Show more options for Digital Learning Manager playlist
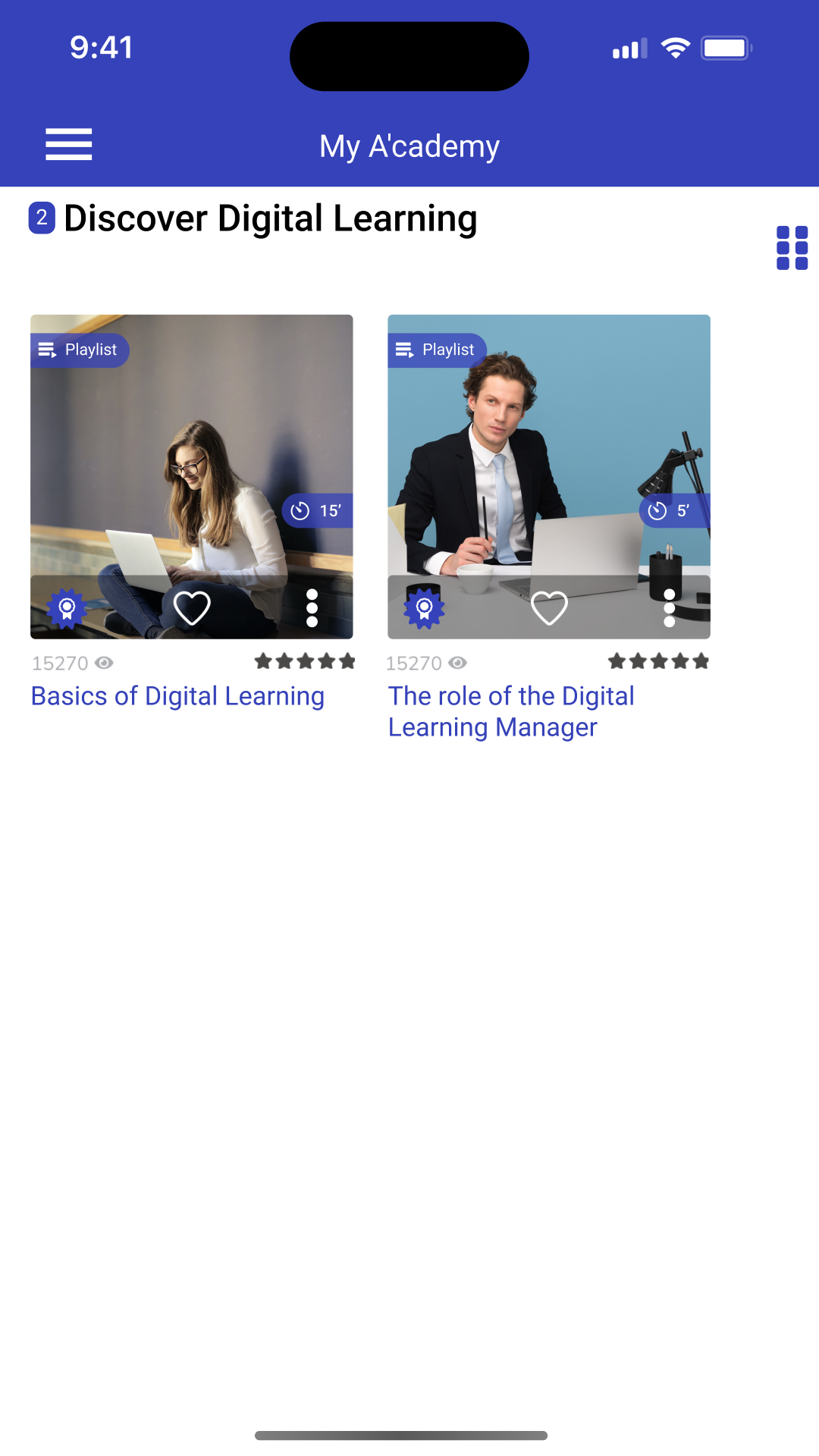Screen dimensions: 819x1456 pyautogui.click(x=669, y=607)
